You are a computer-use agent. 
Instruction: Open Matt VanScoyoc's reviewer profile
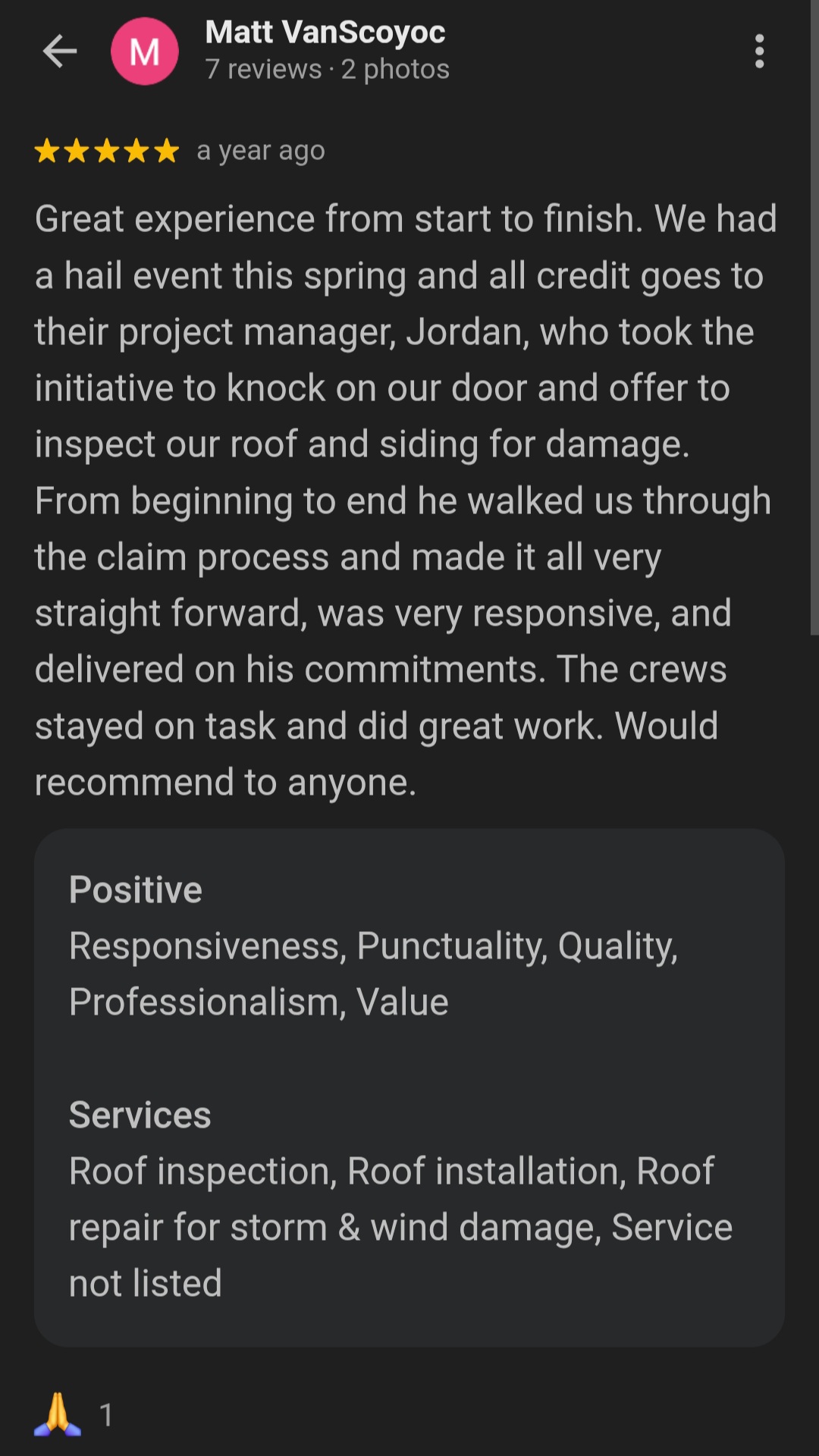coord(325,33)
